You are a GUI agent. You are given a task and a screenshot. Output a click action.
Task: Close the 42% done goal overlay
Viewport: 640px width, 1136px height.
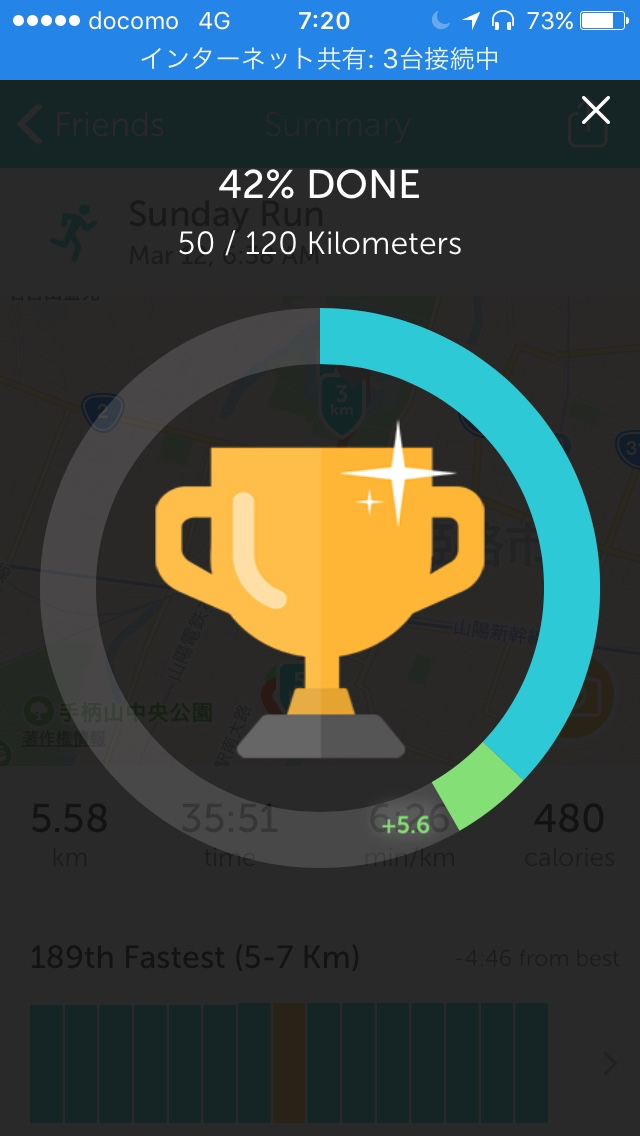(596, 110)
